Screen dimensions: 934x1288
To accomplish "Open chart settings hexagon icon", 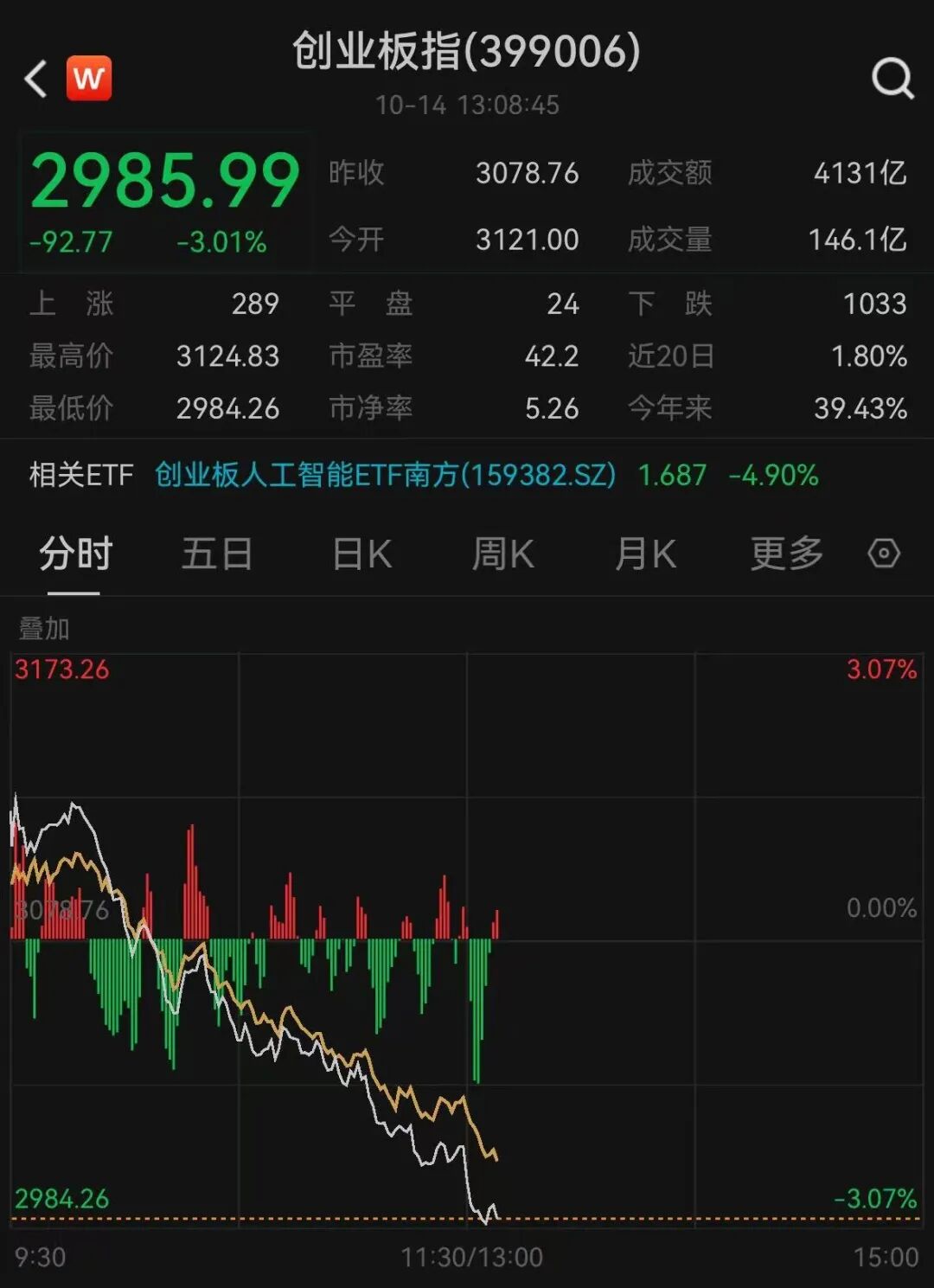I will pyautogui.click(x=884, y=554).
